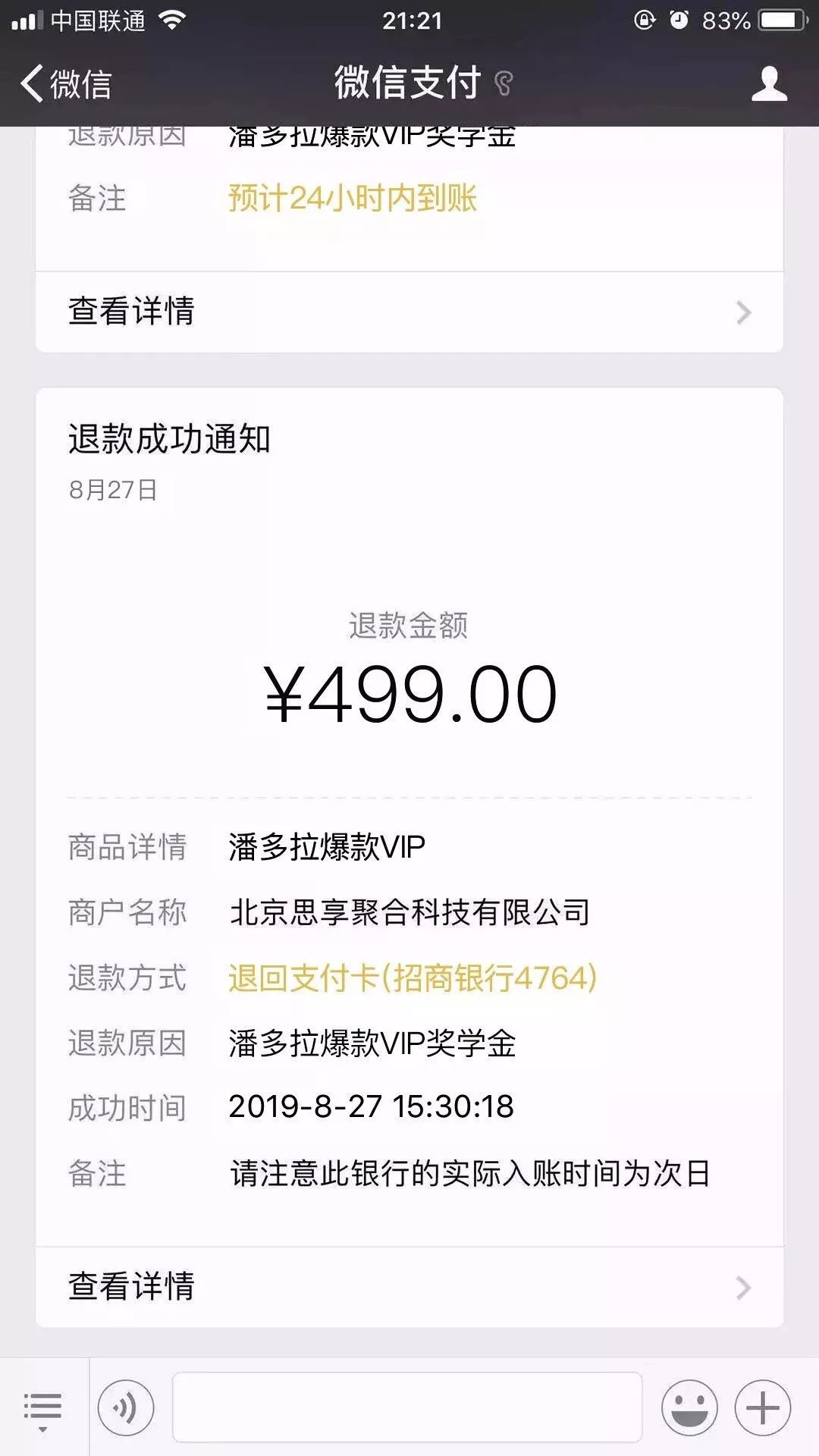Tap the ear icon beside 微信支付 title
819x1456 pixels.
click(x=504, y=83)
